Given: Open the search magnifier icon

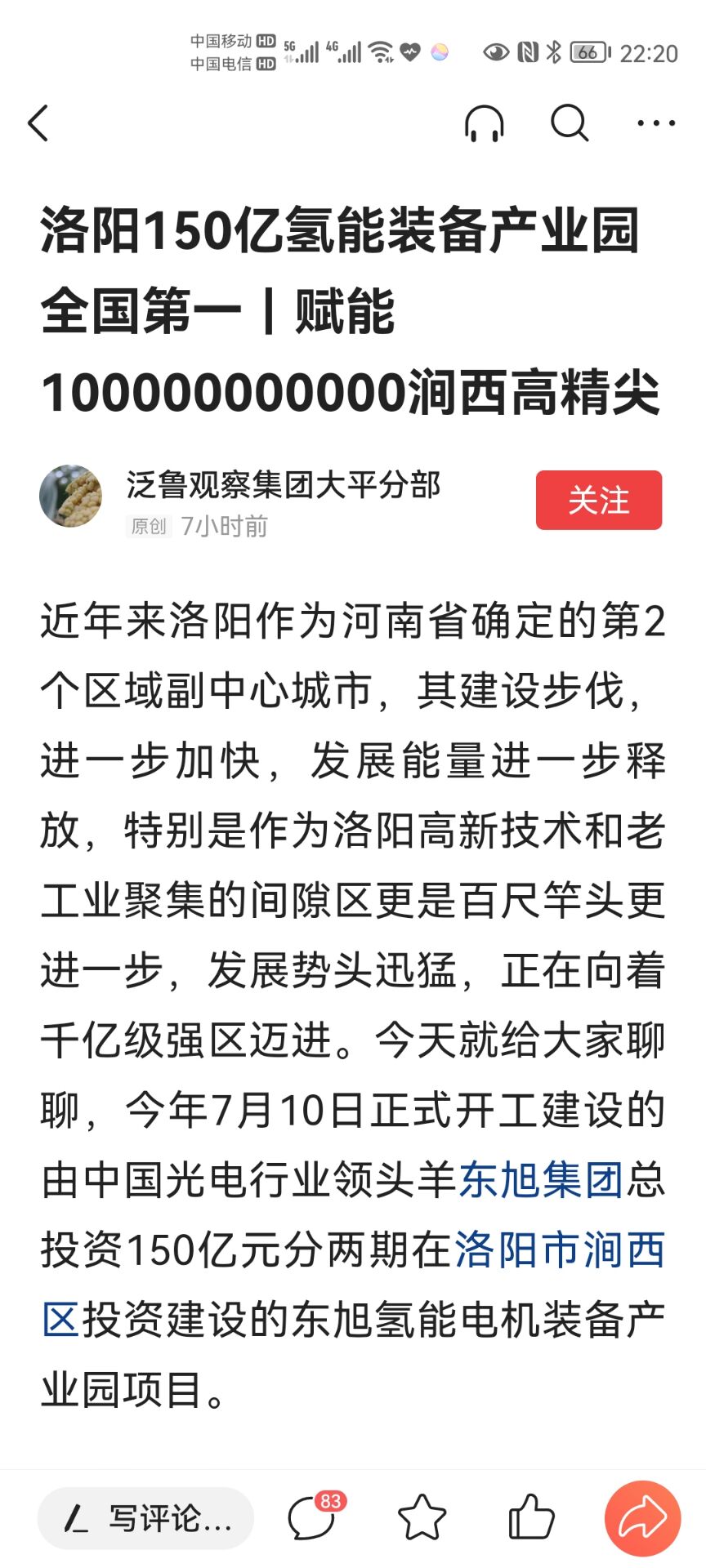Looking at the screenshot, I should (x=570, y=123).
